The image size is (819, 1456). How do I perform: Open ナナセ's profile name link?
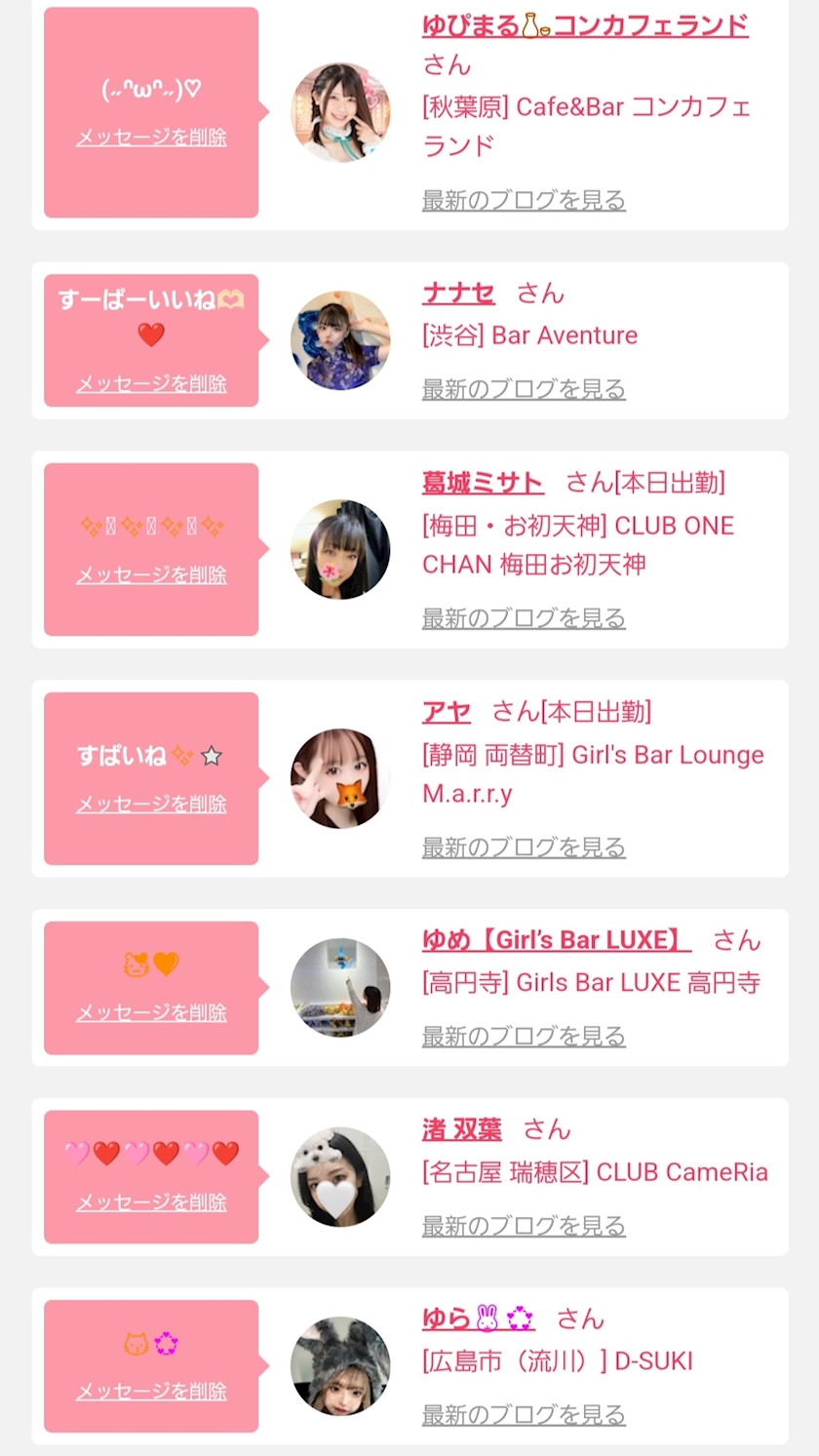458,294
